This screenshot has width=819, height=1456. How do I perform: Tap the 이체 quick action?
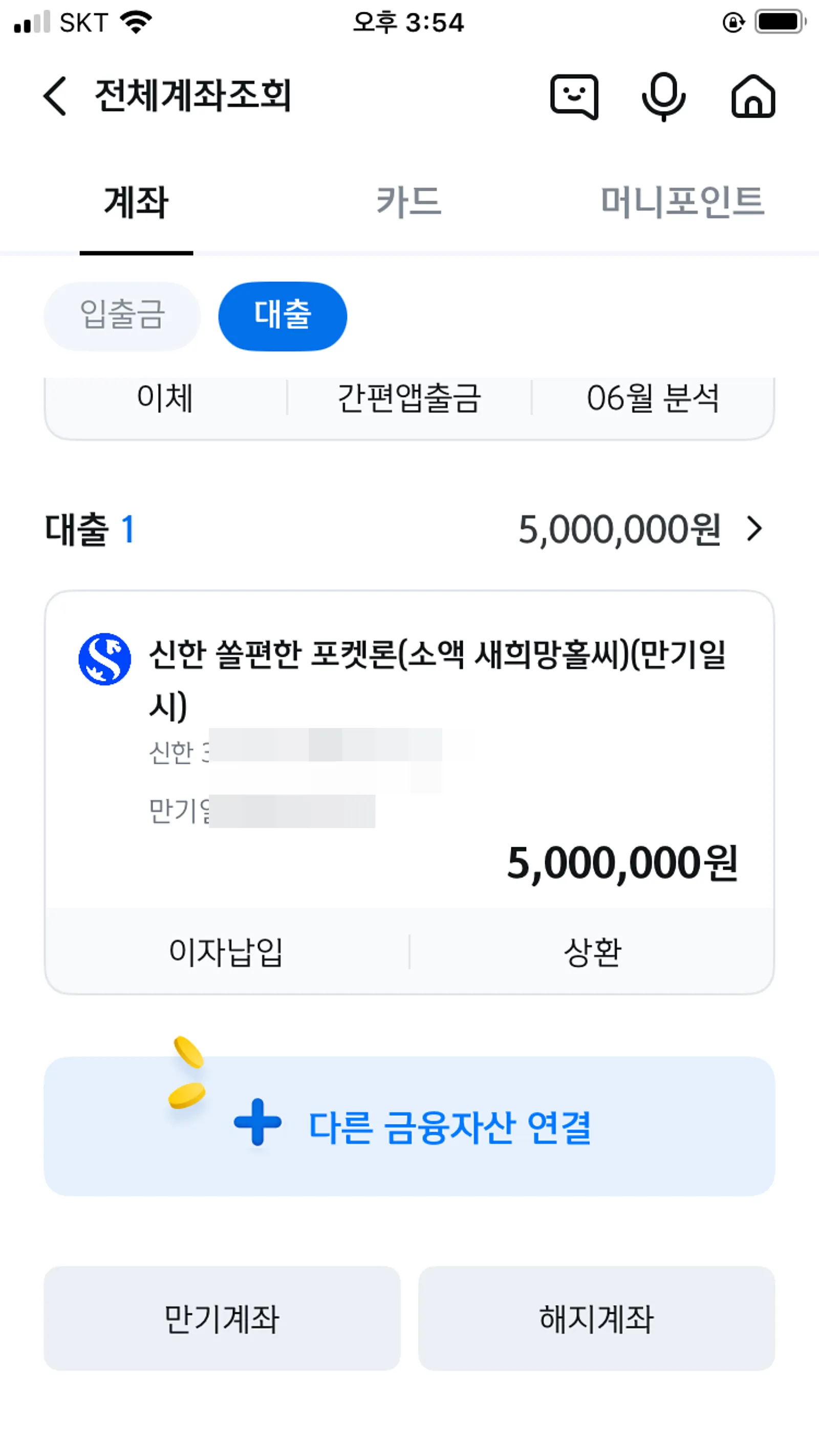(x=165, y=399)
